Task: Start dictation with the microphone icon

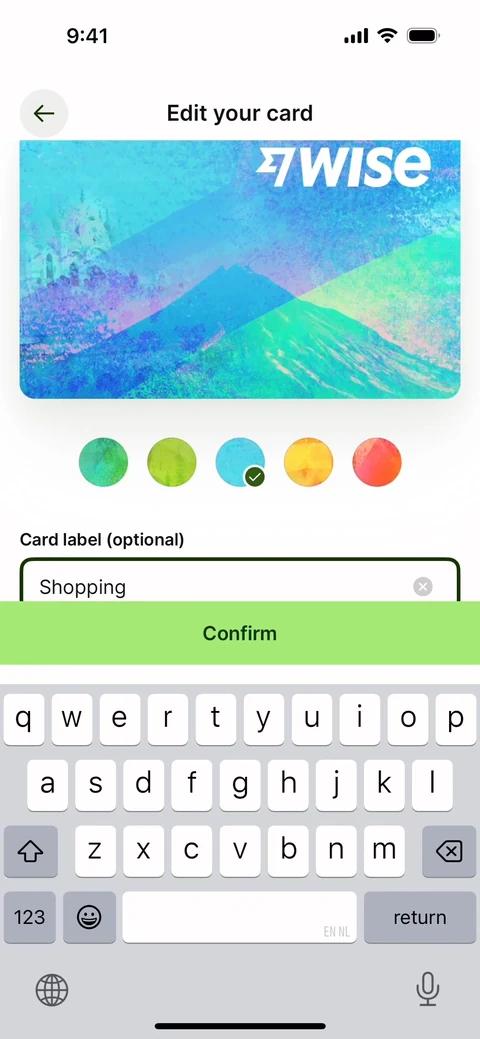Action: [x=428, y=990]
